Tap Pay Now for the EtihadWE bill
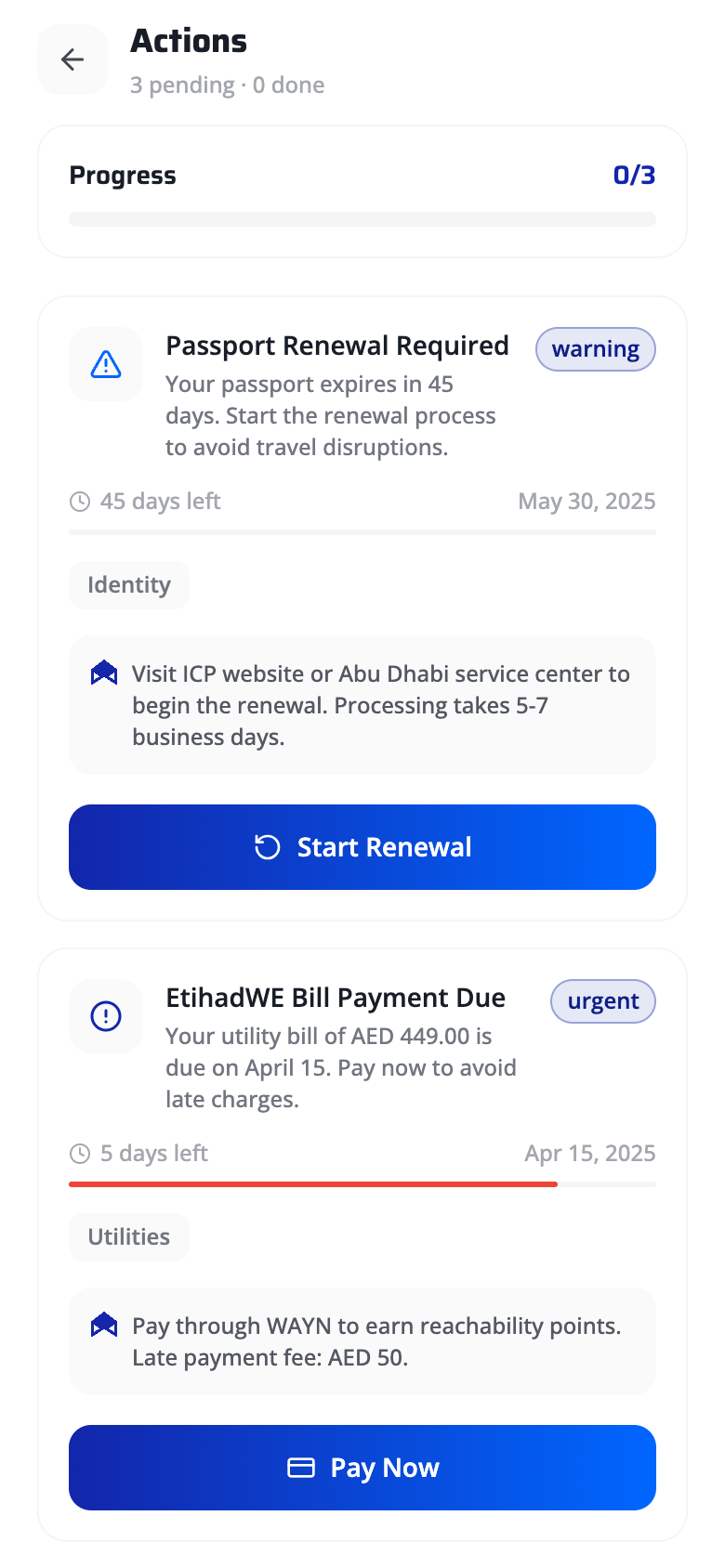Image resolution: width=725 pixels, height=1568 pixels. 362,1468
